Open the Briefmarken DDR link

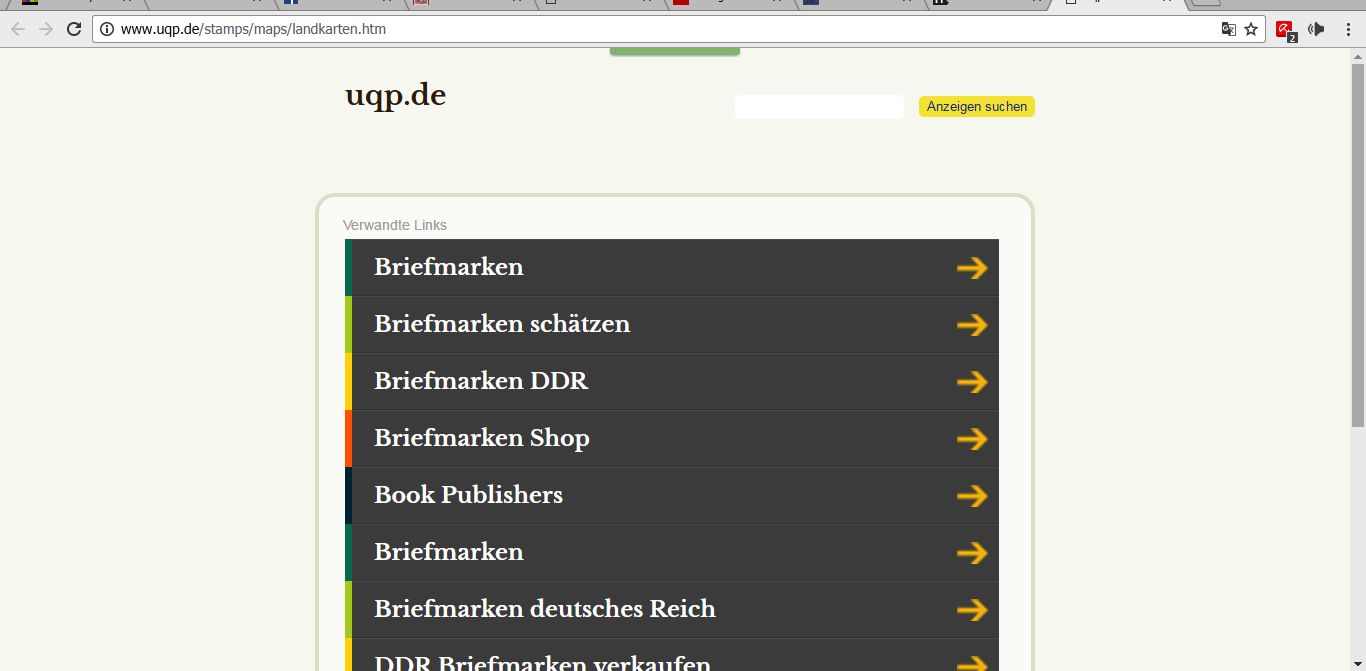tap(672, 381)
